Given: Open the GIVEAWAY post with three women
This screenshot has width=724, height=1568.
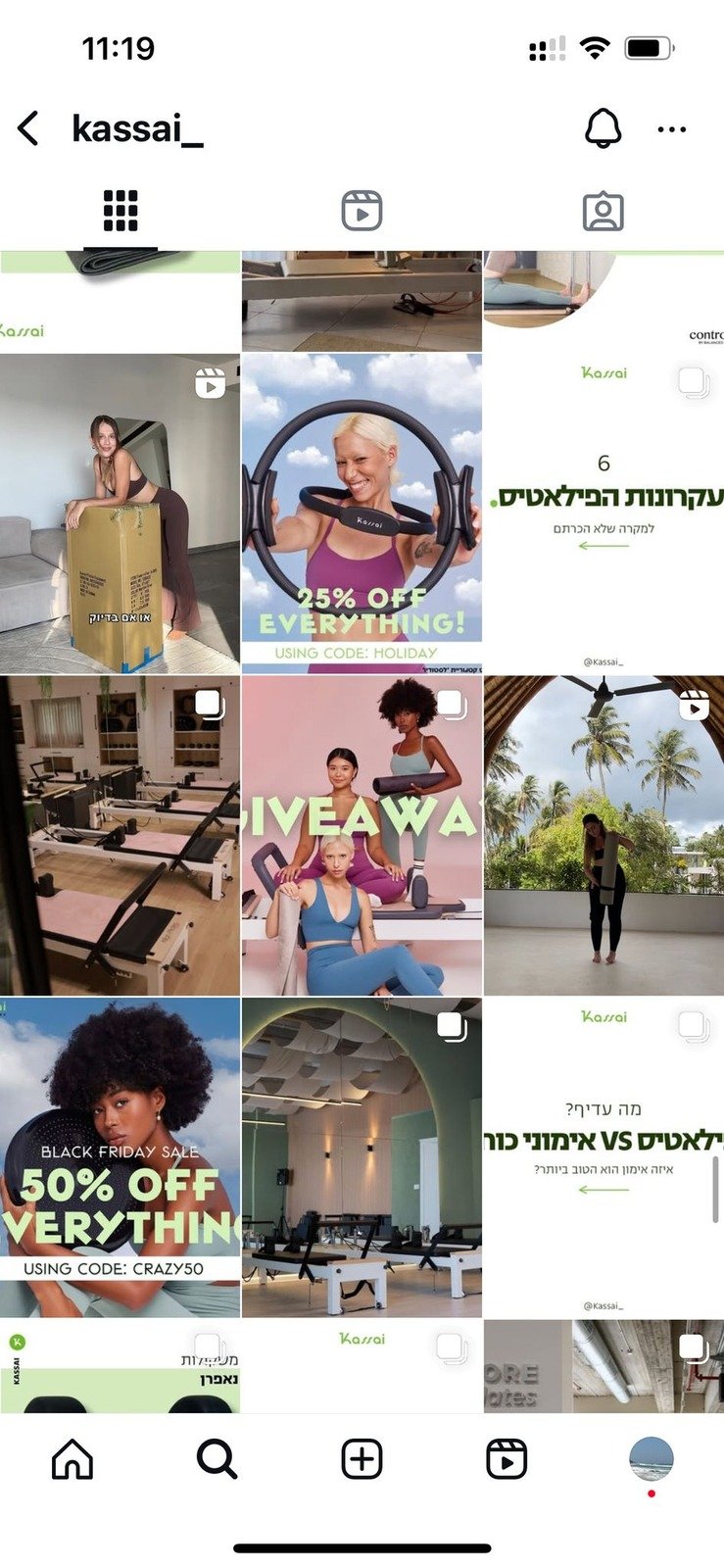Looking at the screenshot, I should (362, 835).
